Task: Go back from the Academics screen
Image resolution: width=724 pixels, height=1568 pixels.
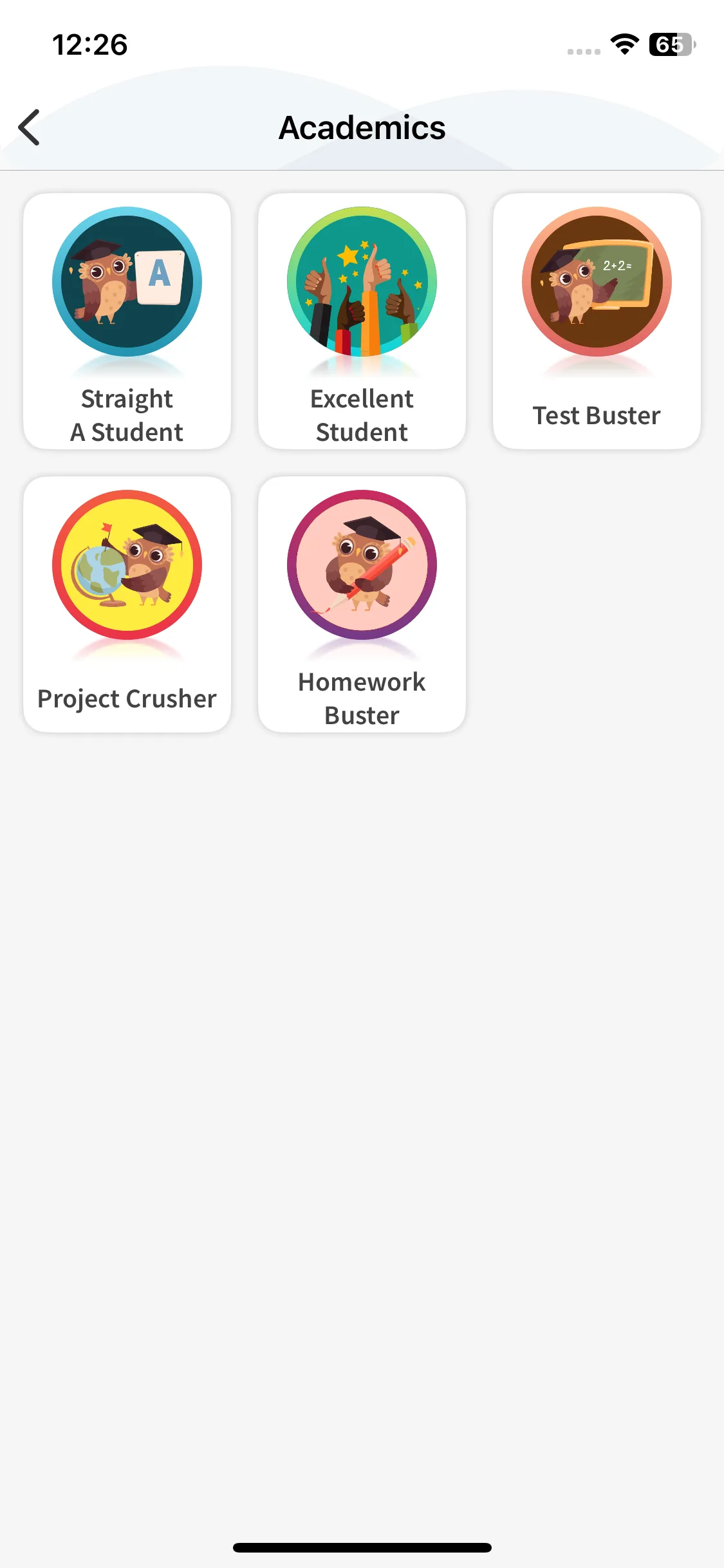Action: (x=30, y=127)
